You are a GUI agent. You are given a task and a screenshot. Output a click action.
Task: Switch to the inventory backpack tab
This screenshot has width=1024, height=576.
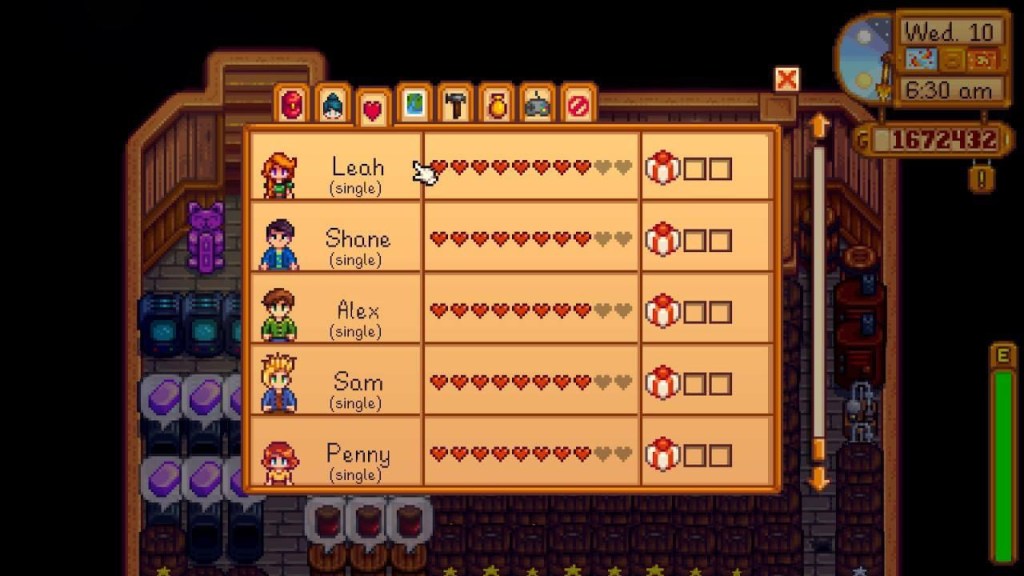[292, 104]
